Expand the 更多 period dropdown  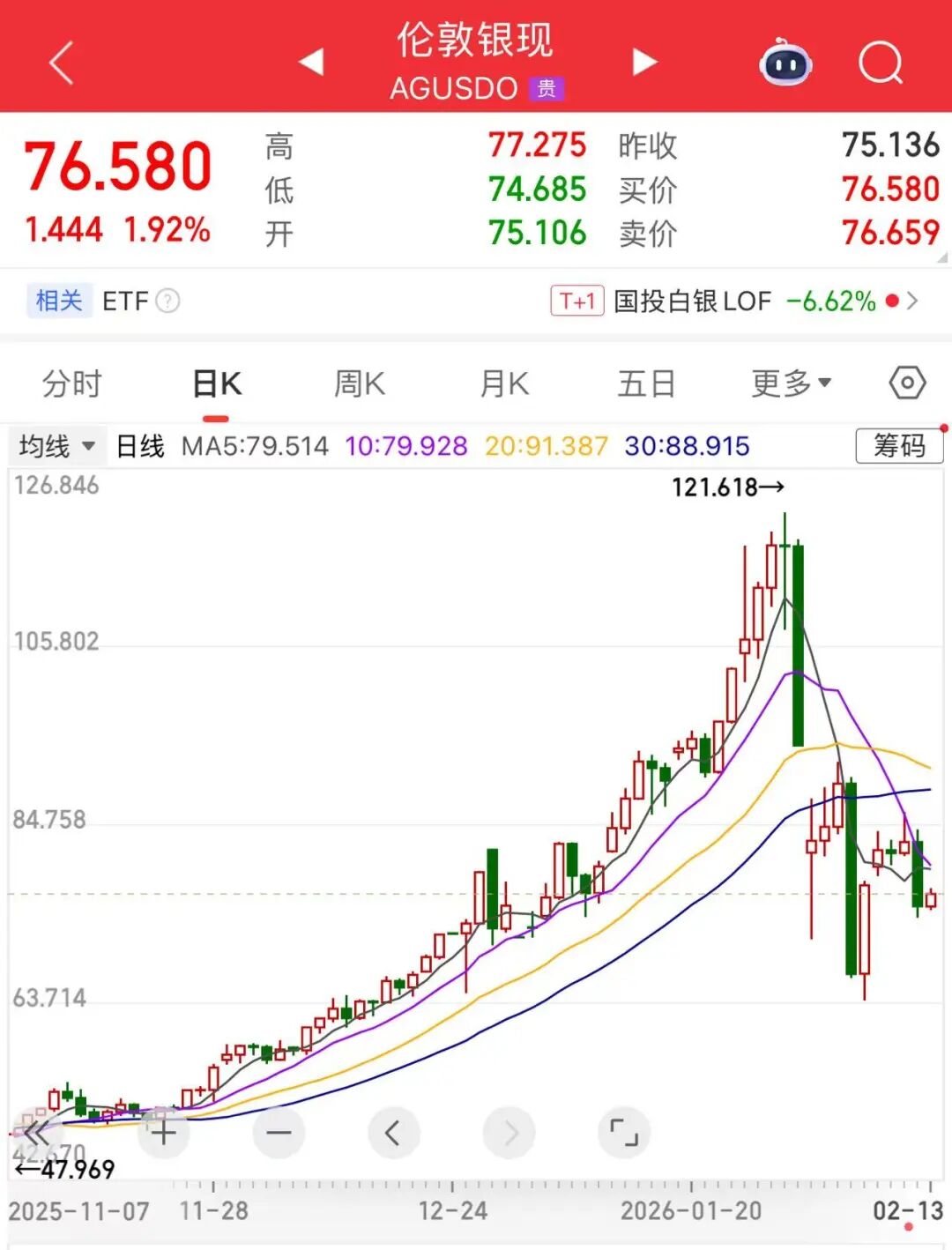coord(791,384)
